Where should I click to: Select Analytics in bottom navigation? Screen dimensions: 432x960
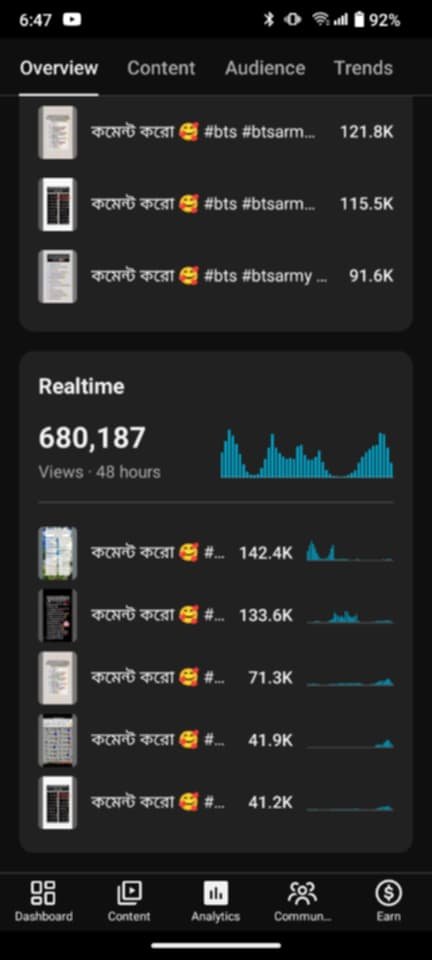click(215, 901)
